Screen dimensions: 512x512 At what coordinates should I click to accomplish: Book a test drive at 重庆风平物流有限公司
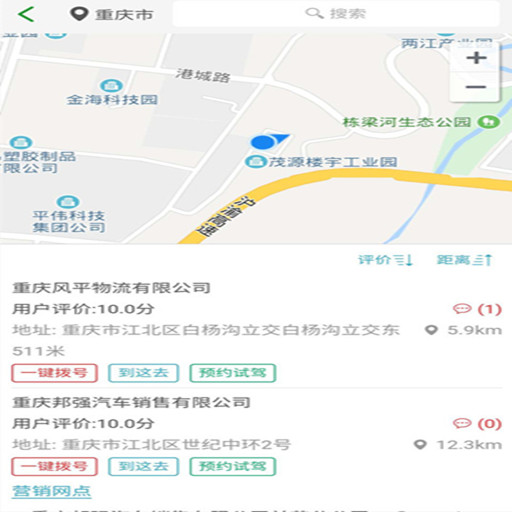pyautogui.click(x=233, y=373)
